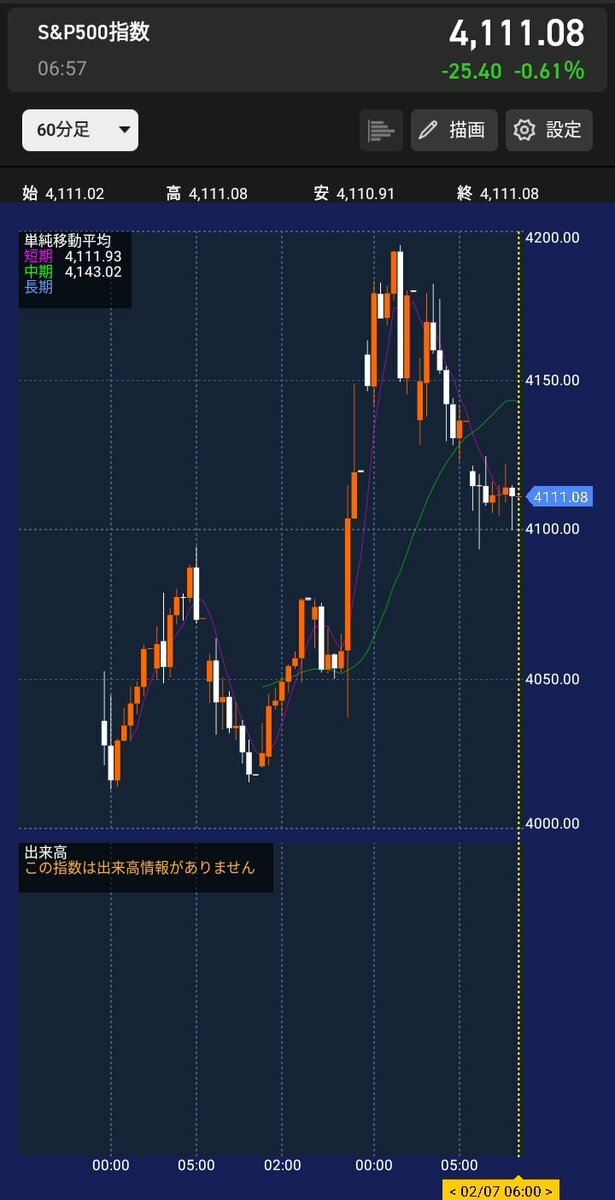Open the 描画 drawing tool
Screen dimensions: 615x1200
(x=453, y=130)
